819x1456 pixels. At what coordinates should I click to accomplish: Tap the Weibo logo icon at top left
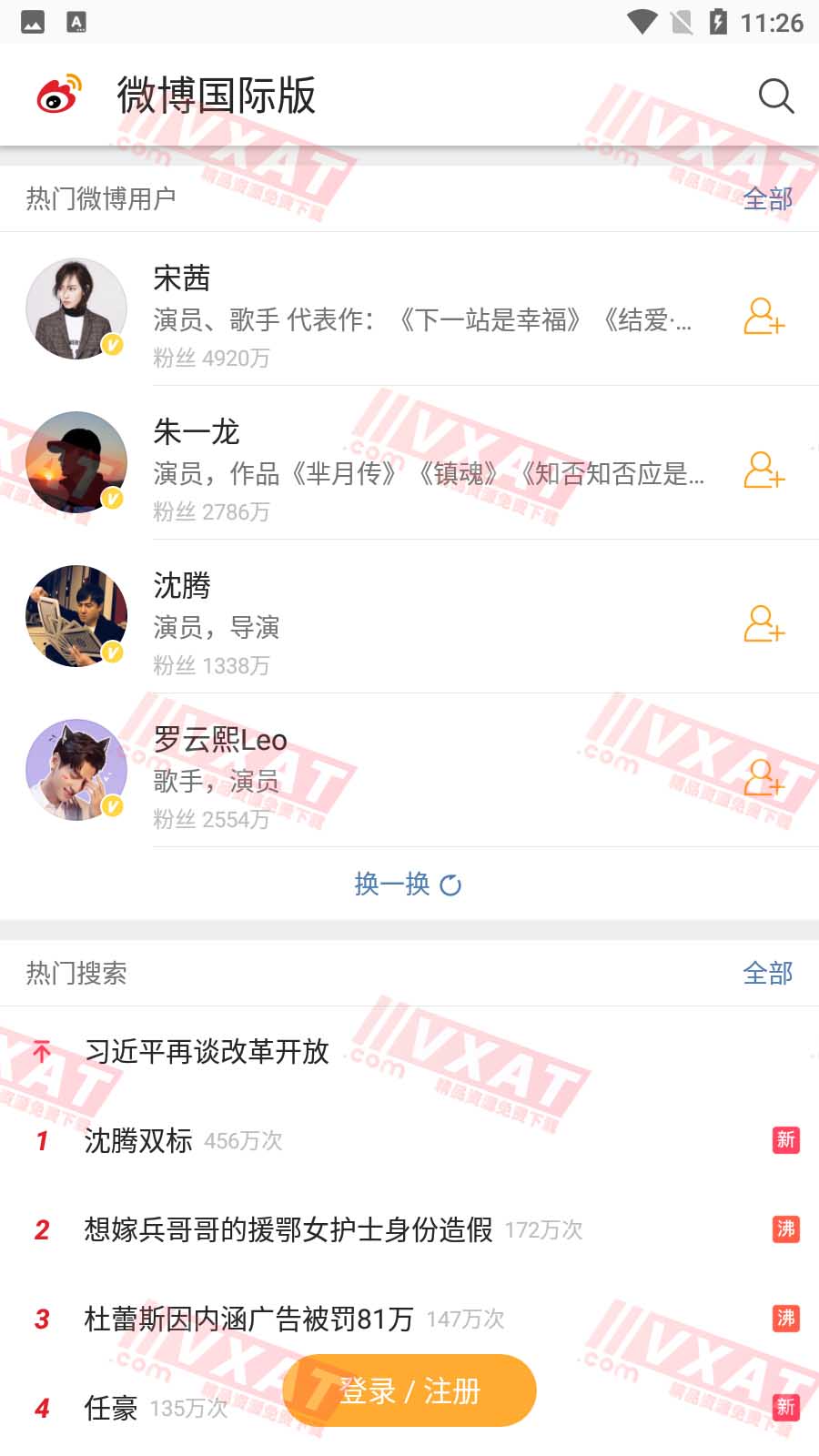point(59,95)
